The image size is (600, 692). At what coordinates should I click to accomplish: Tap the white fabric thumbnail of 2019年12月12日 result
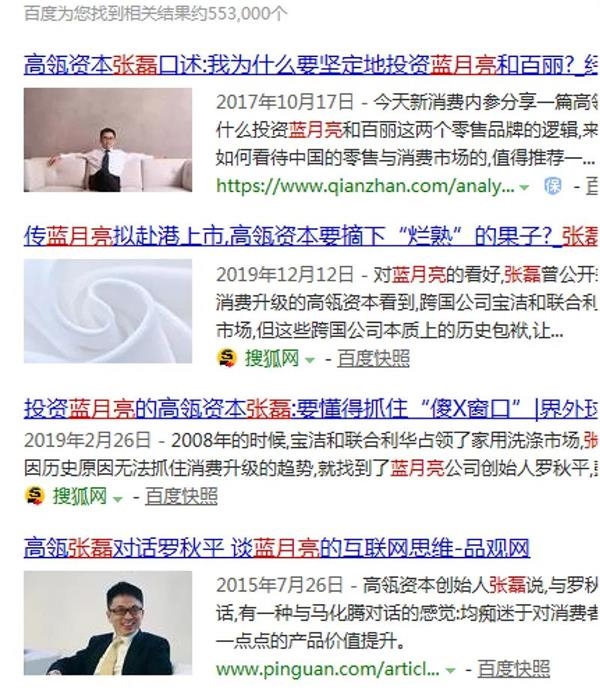click(x=108, y=311)
